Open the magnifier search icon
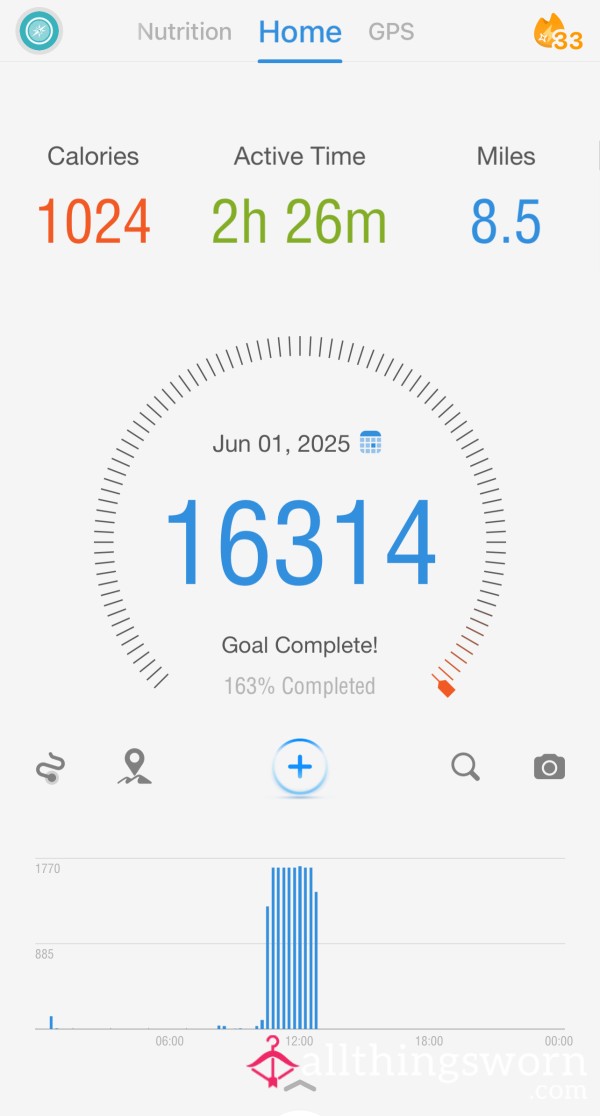The width and height of the screenshot is (600, 1116). point(465,767)
